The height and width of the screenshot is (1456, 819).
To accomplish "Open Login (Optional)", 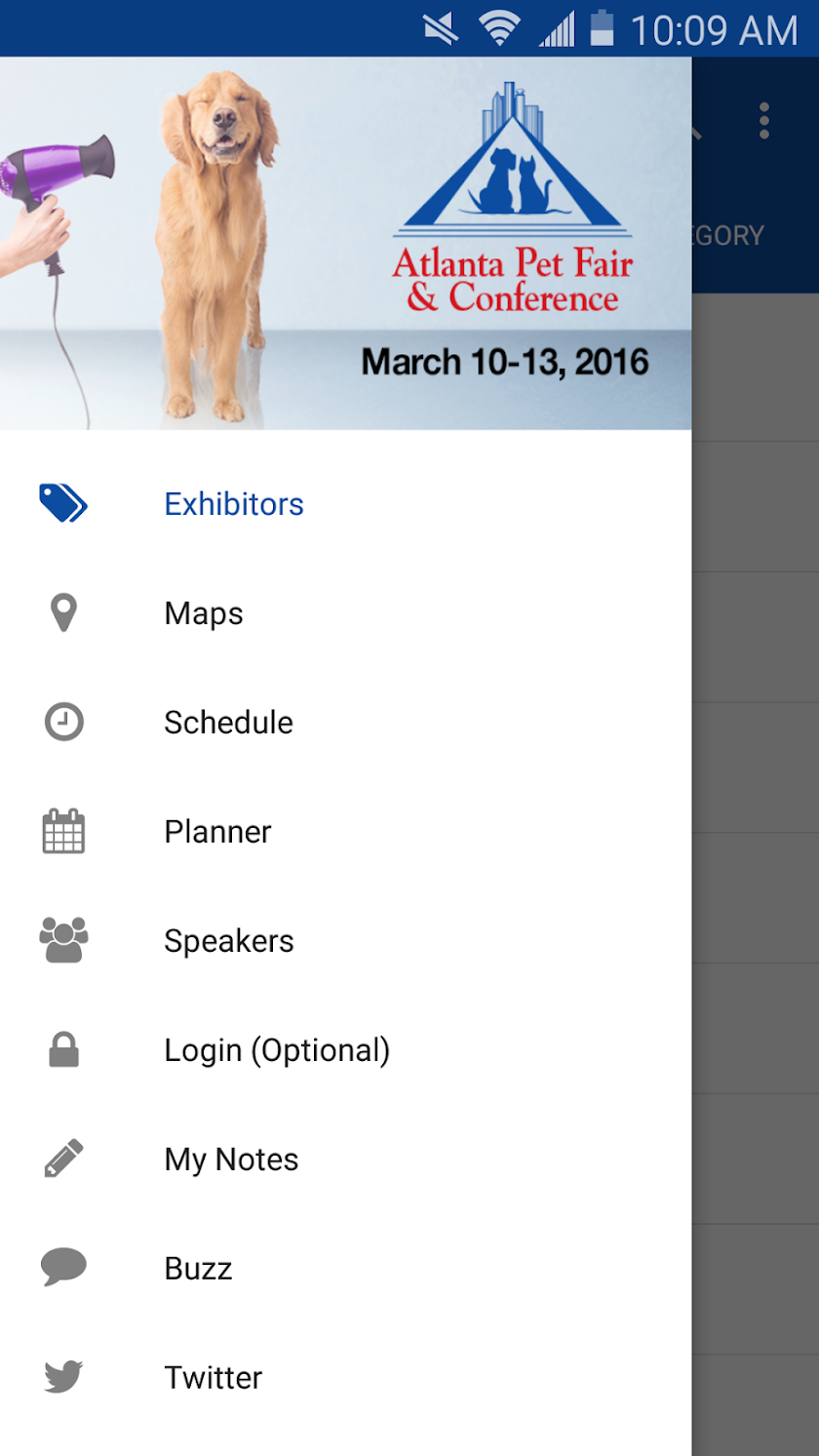I will point(277,1050).
